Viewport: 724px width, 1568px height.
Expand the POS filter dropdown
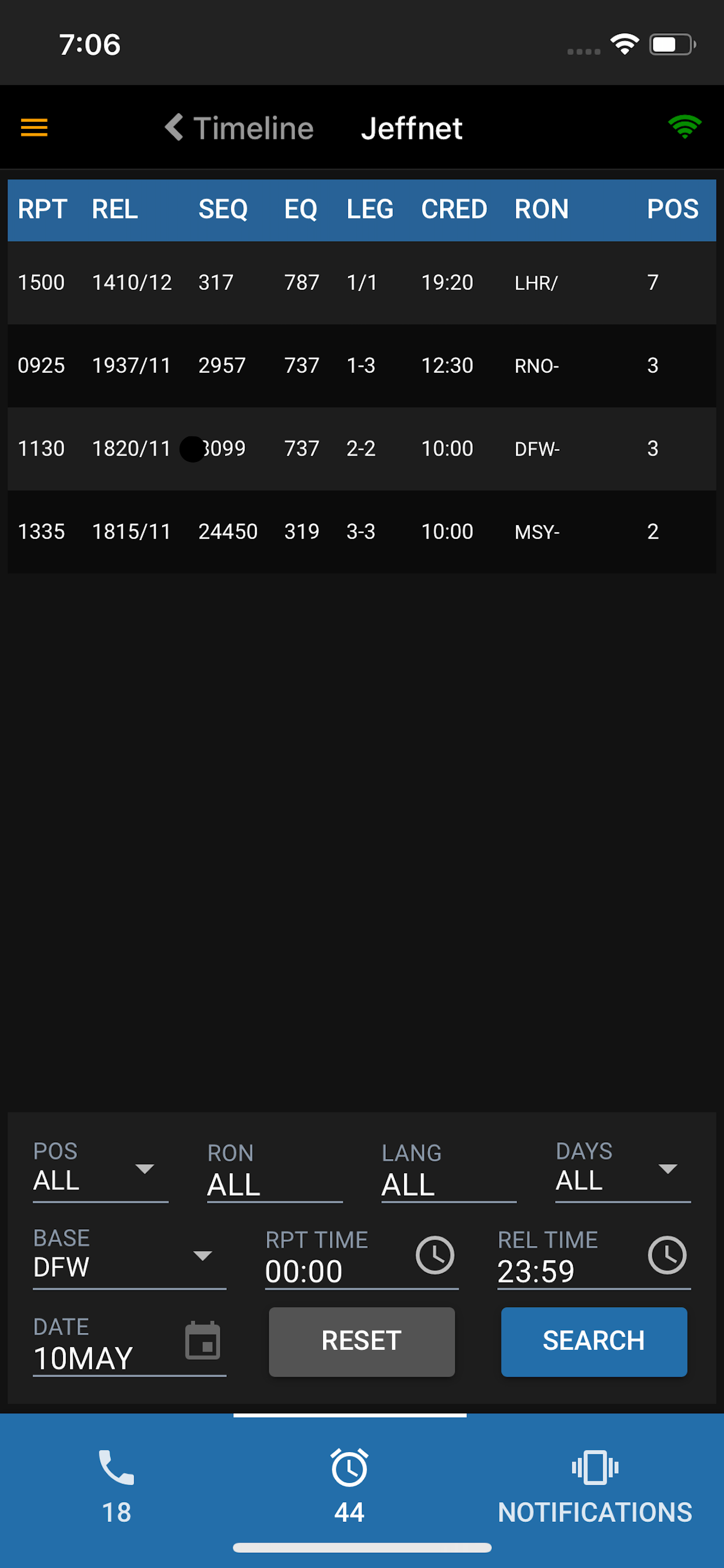tap(145, 1168)
